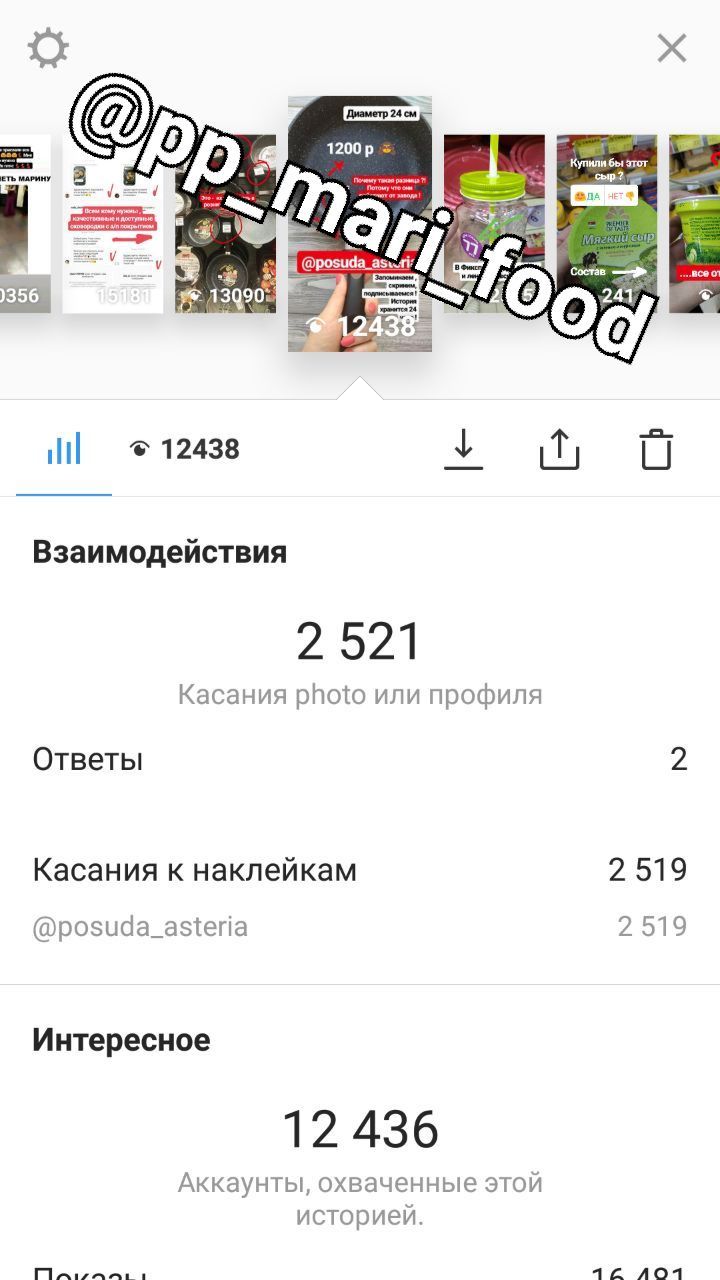Image resolution: width=720 pixels, height=1280 pixels.
Task: Select the cheese poll story thumbnail
Action: click(606, 224)
